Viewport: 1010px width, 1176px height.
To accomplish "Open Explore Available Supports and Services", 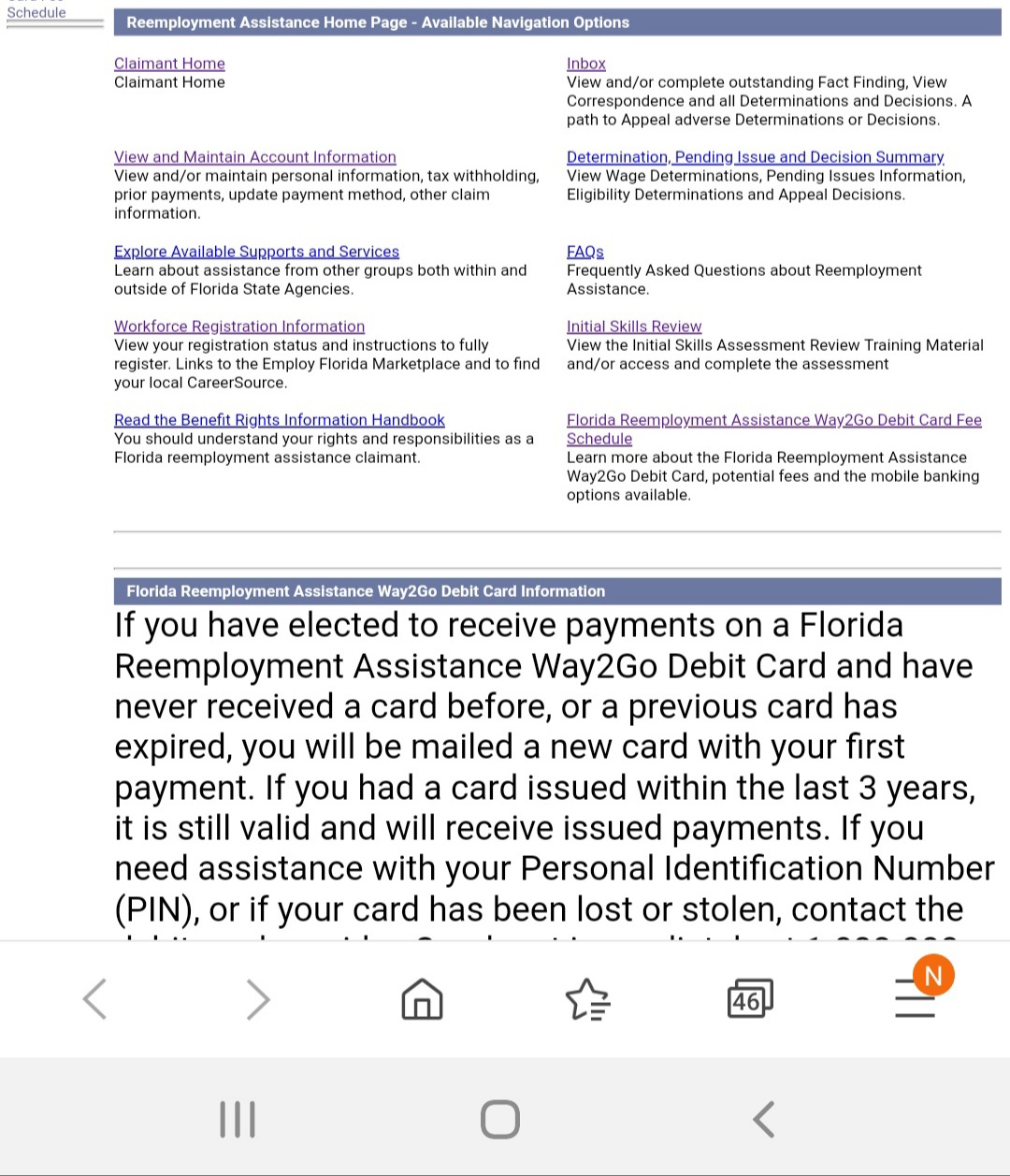I will pyautogui.click(x=256, y=252).
